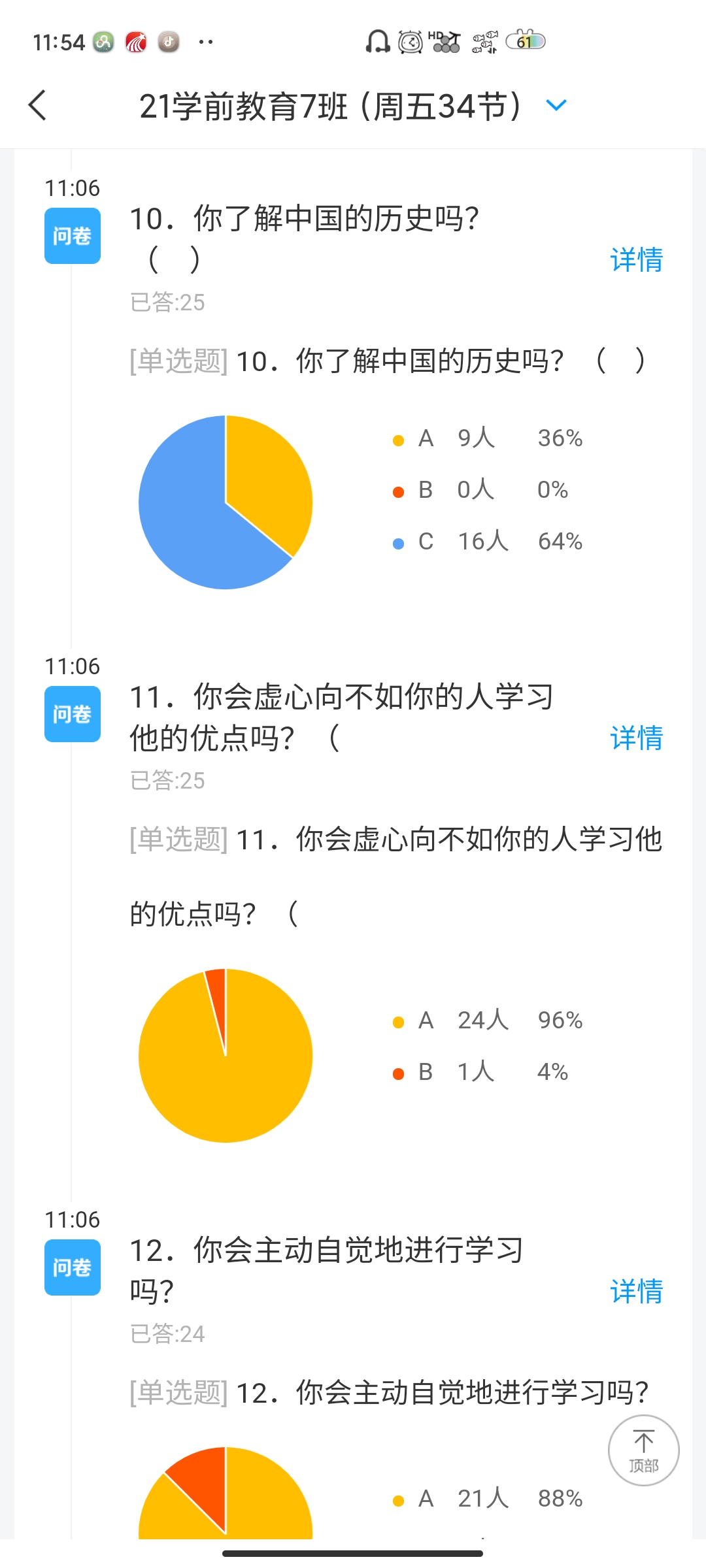Jump to top with the 顶部 button
This screenshot has width=706, height=1568.
[644, 1450]
